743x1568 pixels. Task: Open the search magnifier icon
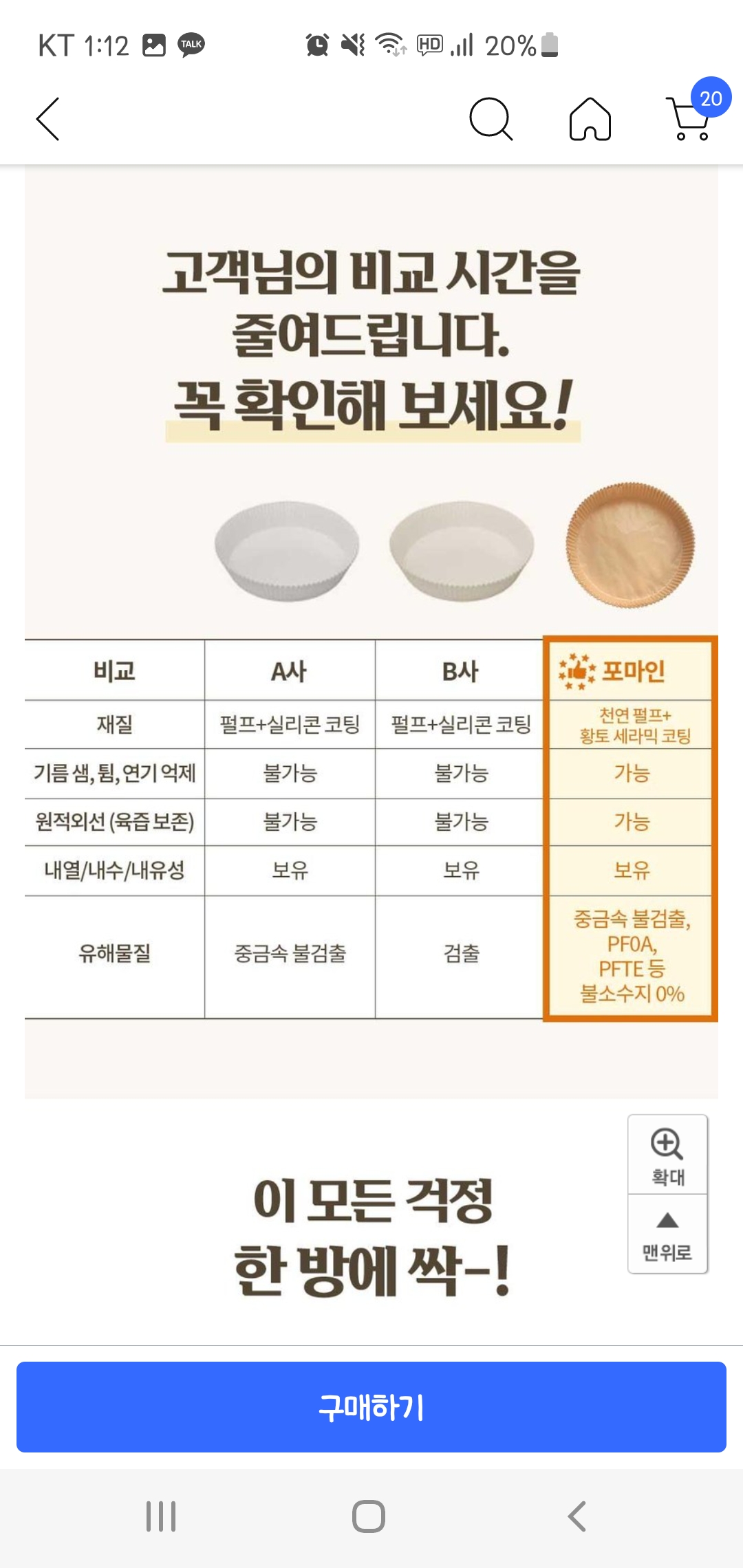[491, 119]
